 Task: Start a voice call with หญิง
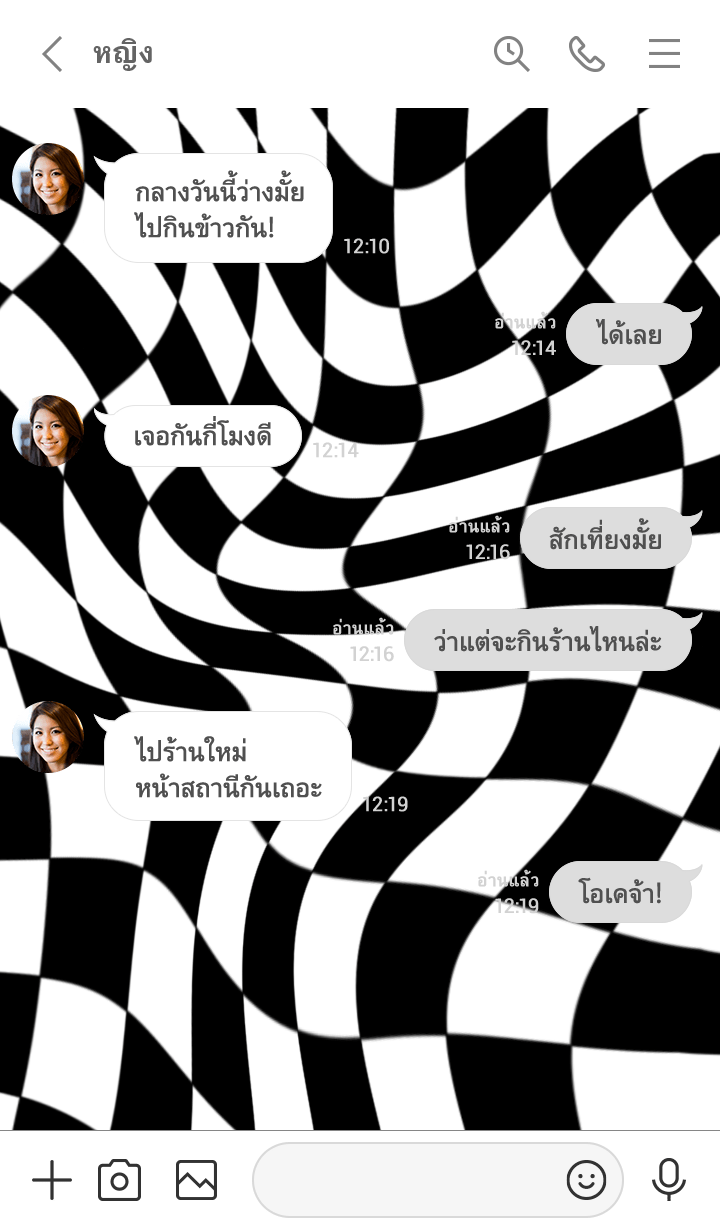(x=587, y=54)
